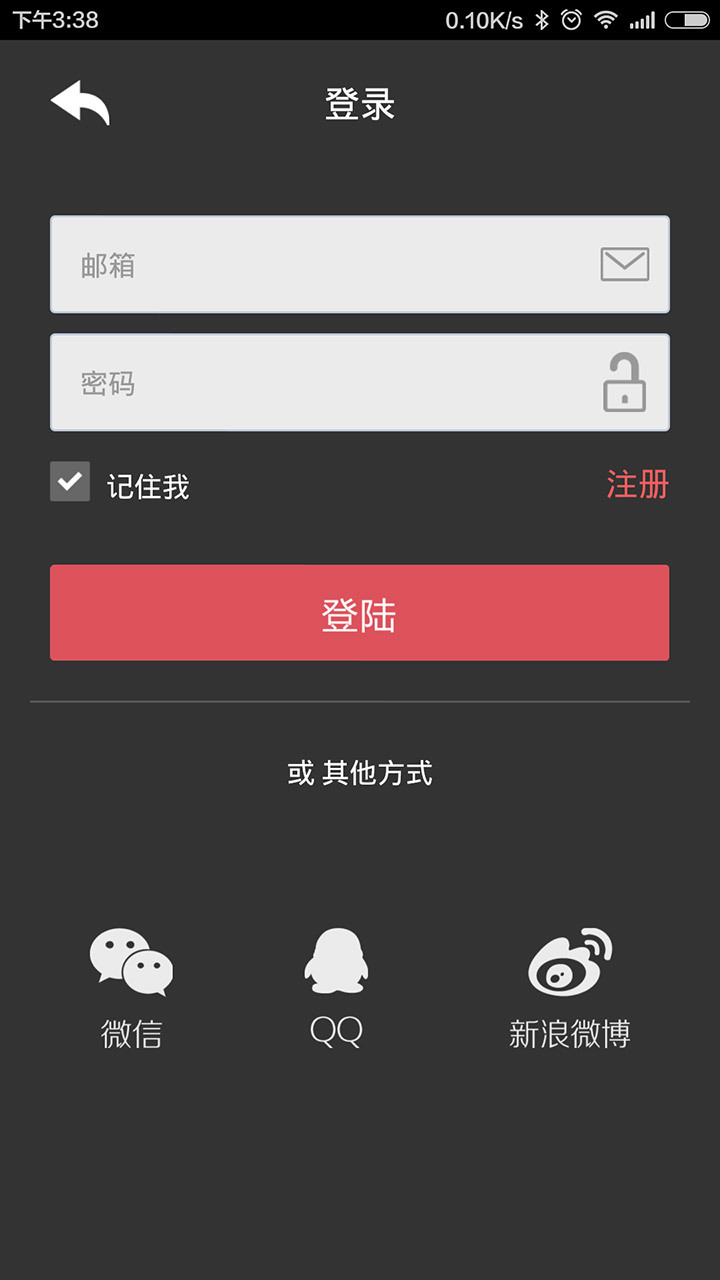Viewport: 720px width, 1280px height.
Task: Choose 新浪微博 login option
Action: pyautogui.click(x=570, y=985)
